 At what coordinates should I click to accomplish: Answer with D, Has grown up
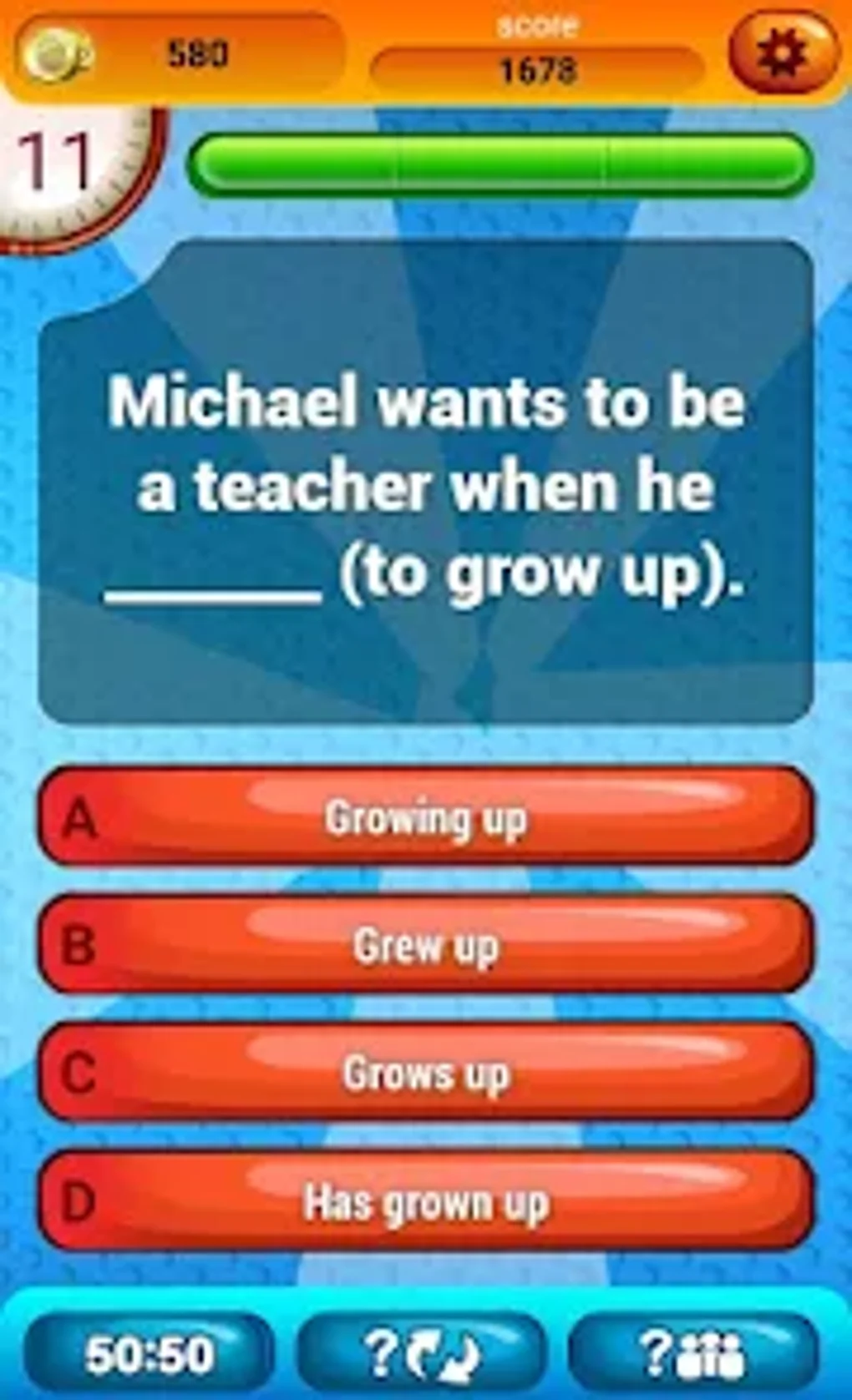pyautogui.click(x=426, y=1202)
